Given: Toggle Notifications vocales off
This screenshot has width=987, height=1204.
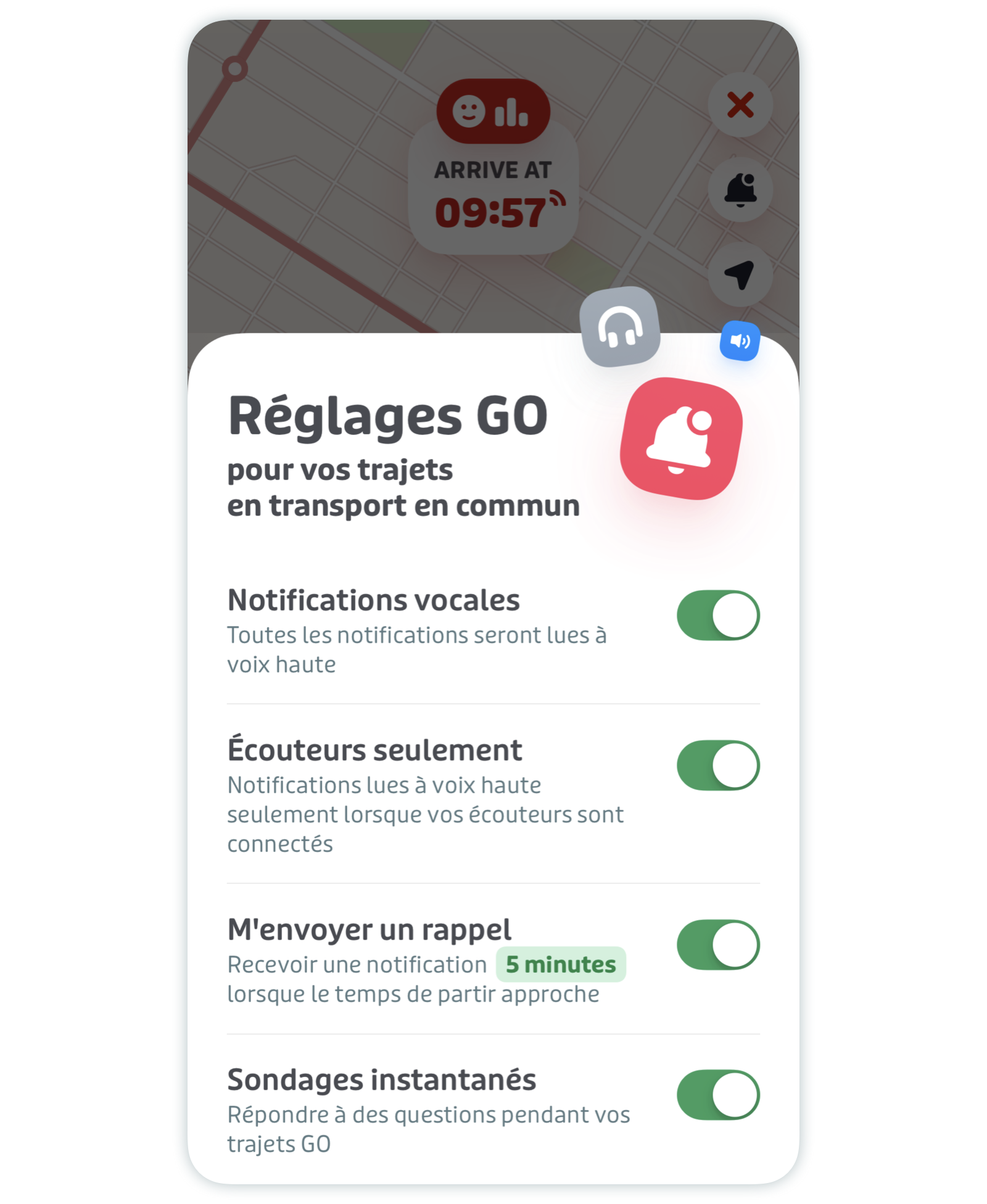Looking at the screenshot, I should pyautogui.click(x=718, y=615).
